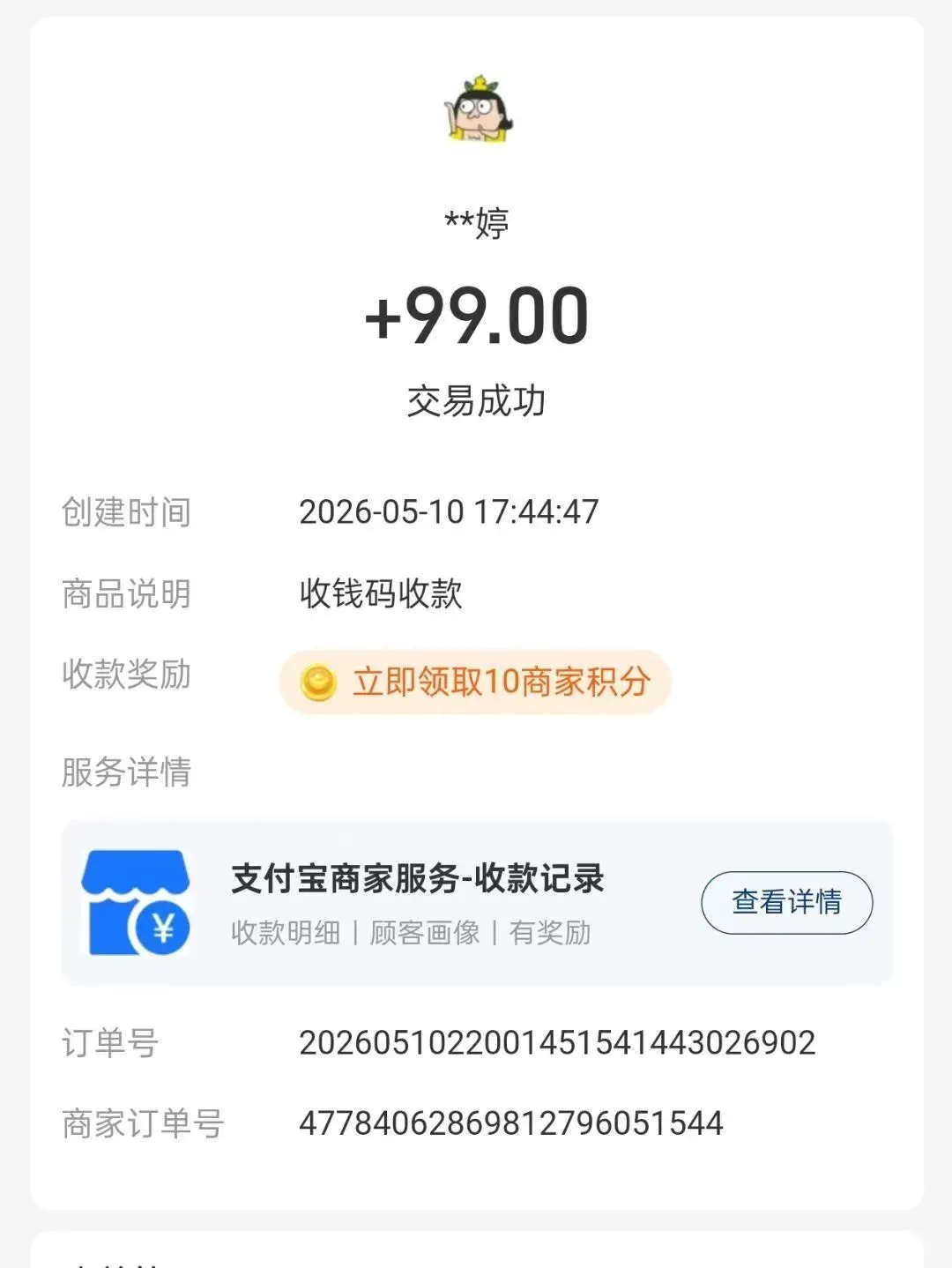Open the 支付宝商家服务-收款记录 card
This screenshot has width=952, height=1268.
[477, 903]
